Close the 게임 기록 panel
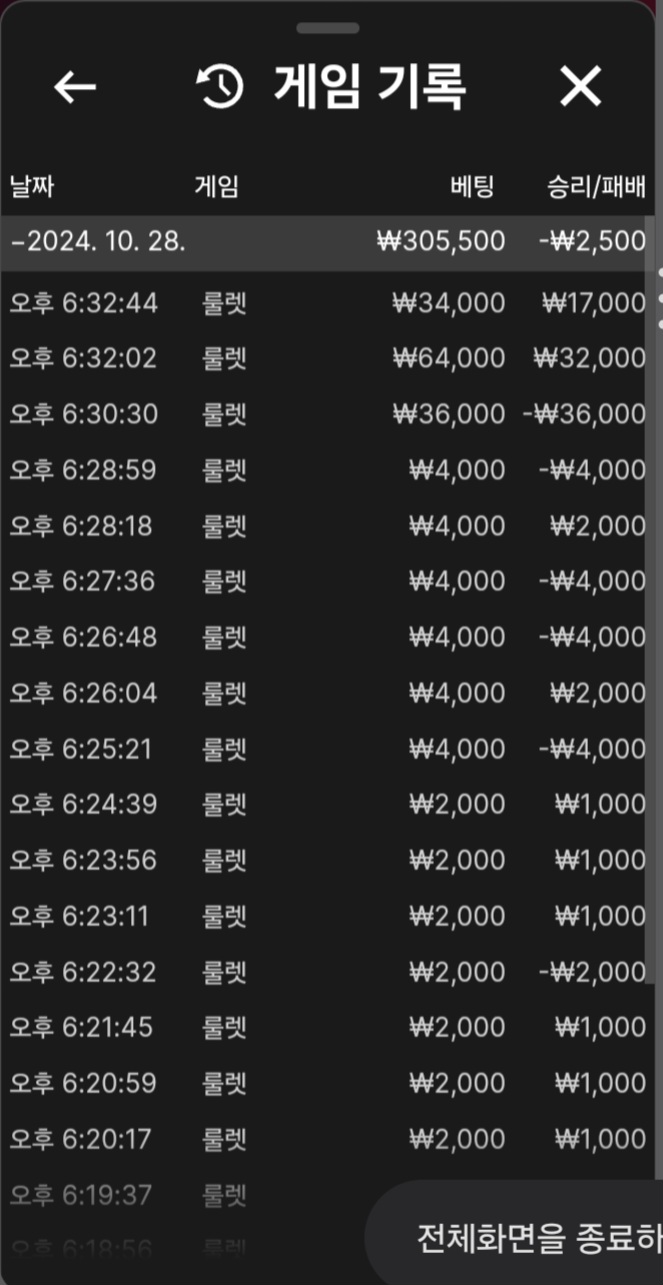 (580, 88)
